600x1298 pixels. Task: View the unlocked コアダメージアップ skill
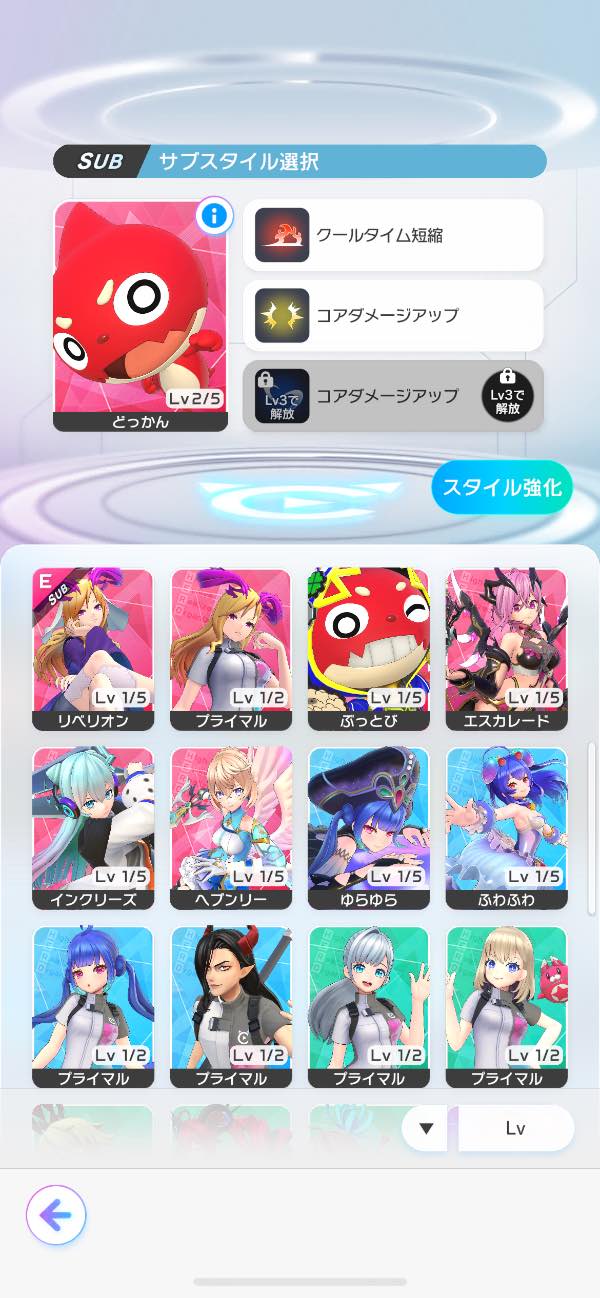pos(393,315)
